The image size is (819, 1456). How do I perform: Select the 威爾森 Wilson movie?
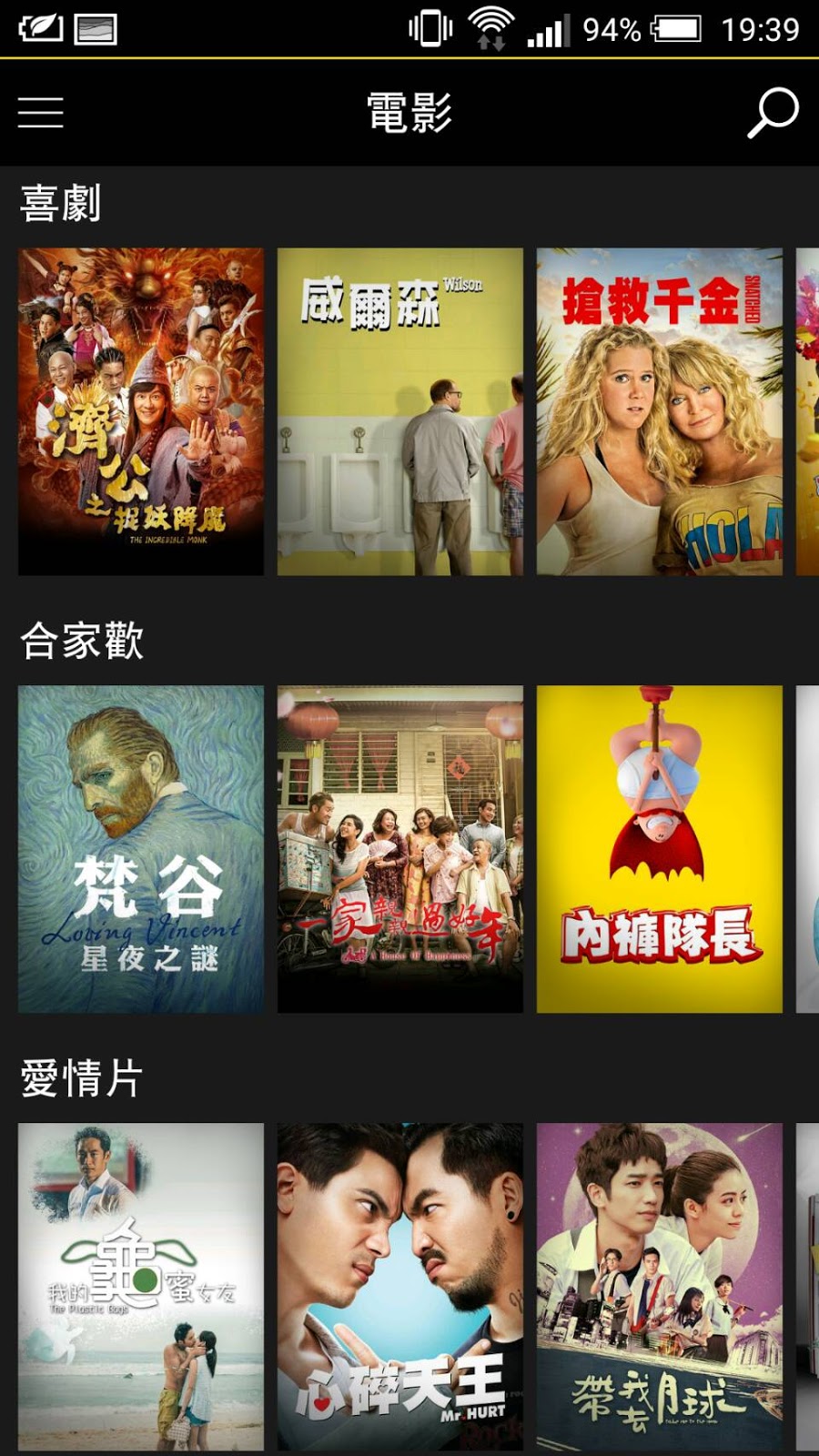[400, 411]
